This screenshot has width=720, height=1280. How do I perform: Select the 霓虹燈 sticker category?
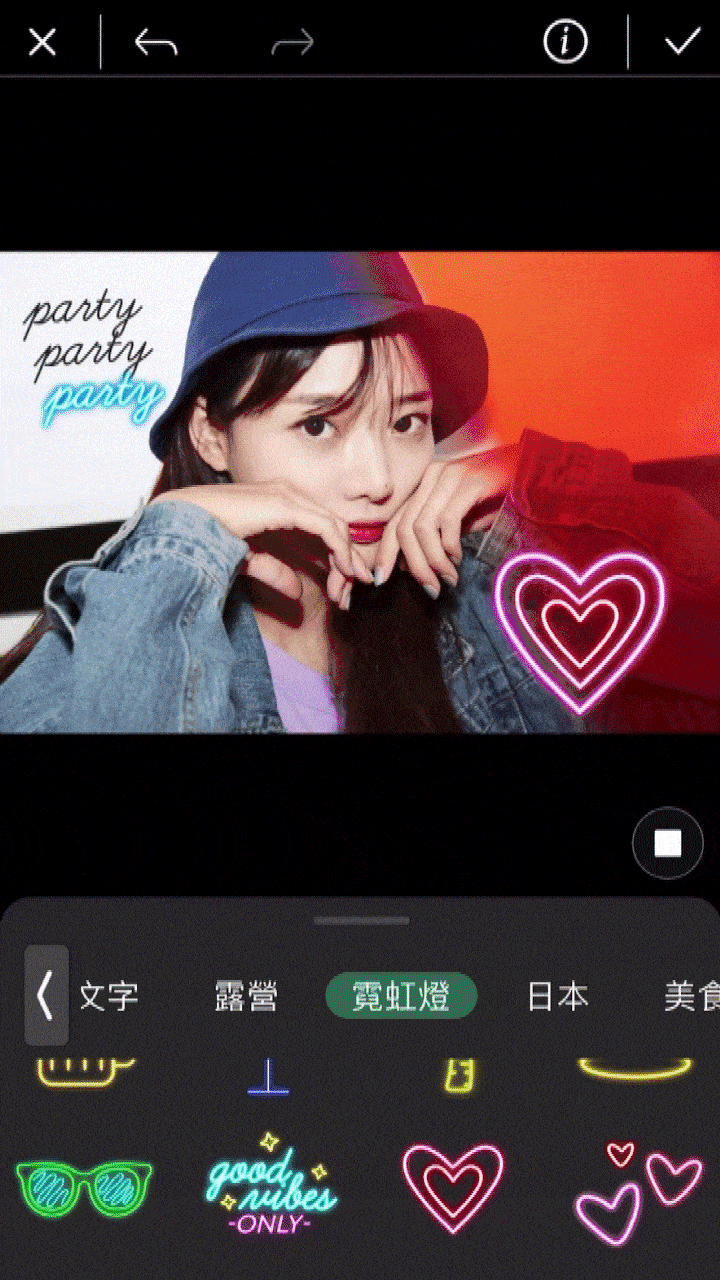click(401, 996)
